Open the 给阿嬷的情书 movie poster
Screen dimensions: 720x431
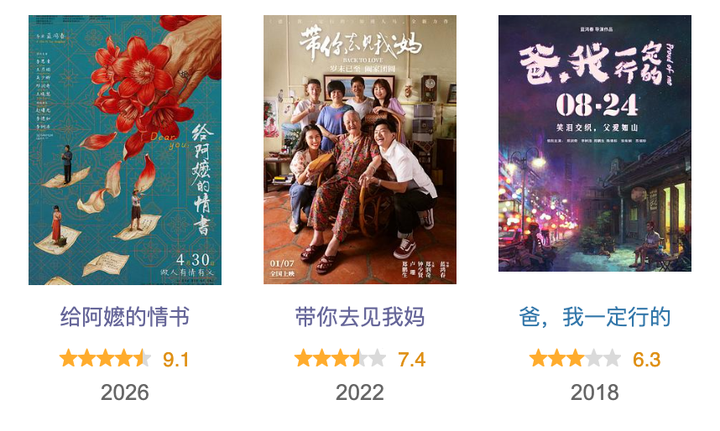coord(125,150)
